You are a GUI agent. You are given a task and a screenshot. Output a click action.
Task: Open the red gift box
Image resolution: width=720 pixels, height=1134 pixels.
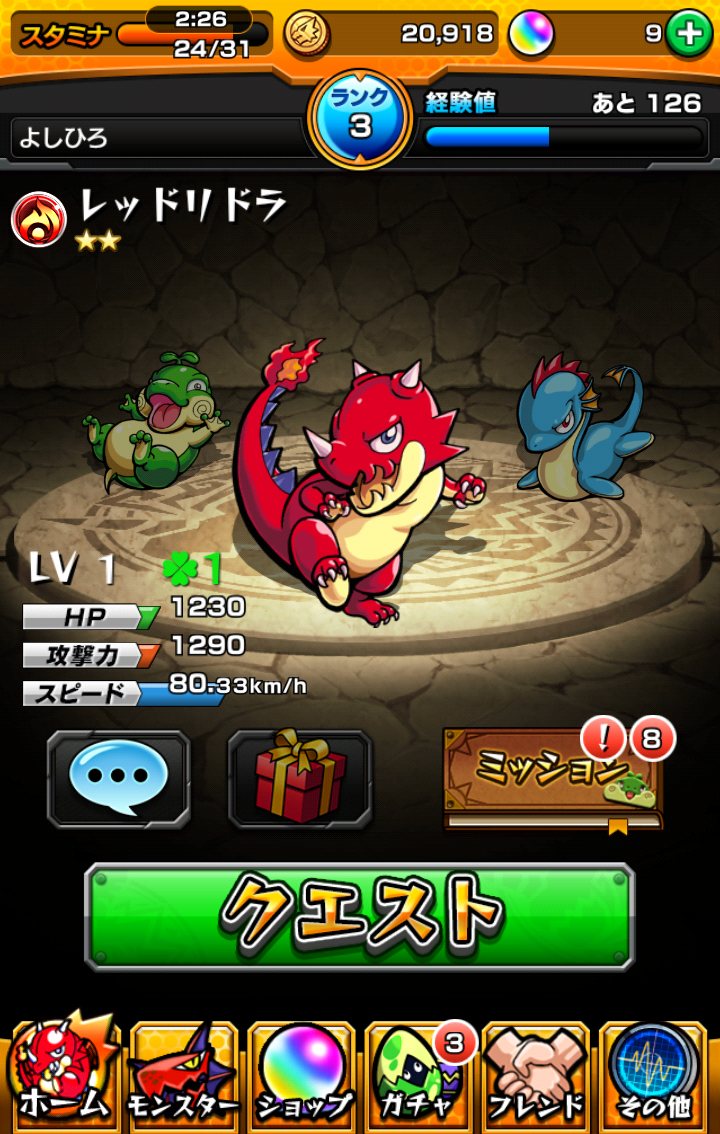coord(300,779)
